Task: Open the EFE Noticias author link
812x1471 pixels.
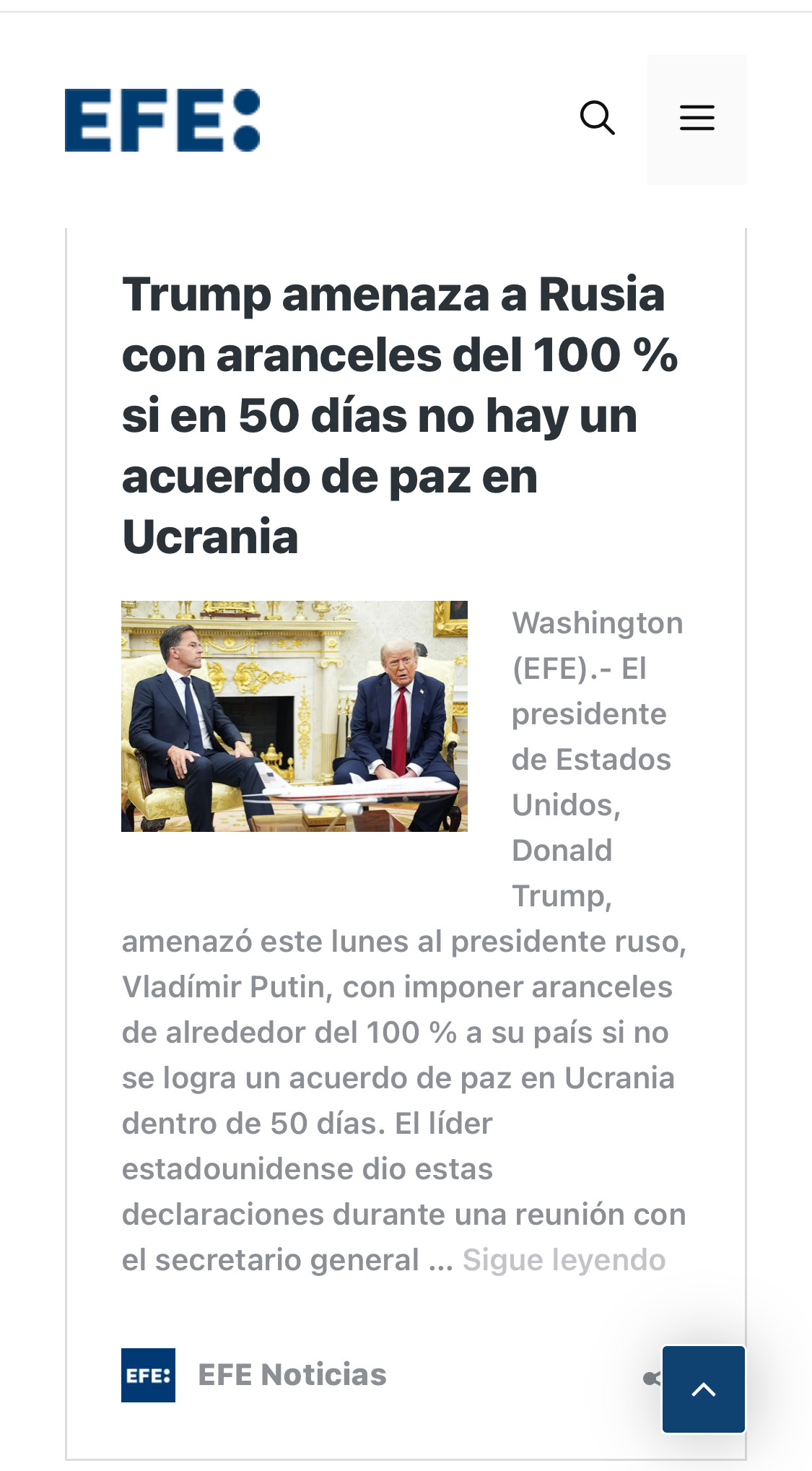Action: click(292, 1375)
